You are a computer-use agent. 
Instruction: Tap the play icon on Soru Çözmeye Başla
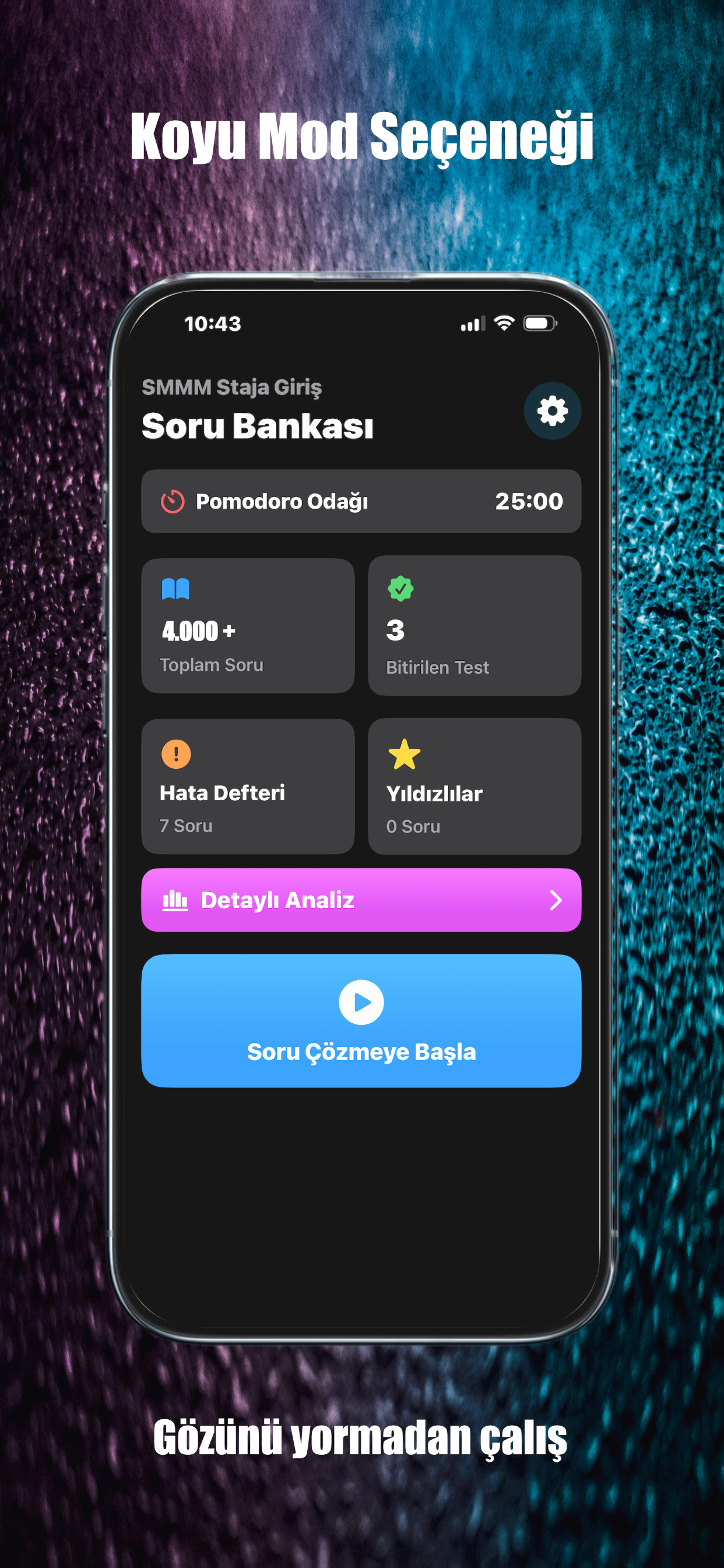361,1003
